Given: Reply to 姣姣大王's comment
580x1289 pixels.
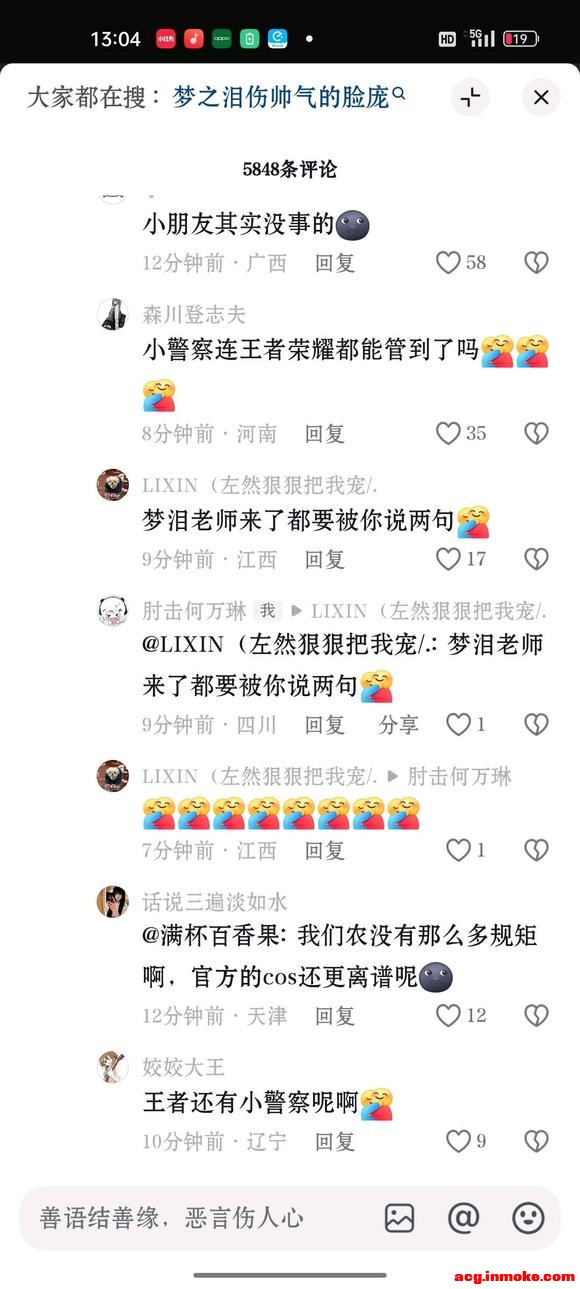Looking at the screenshot, I should point(335,1141).
